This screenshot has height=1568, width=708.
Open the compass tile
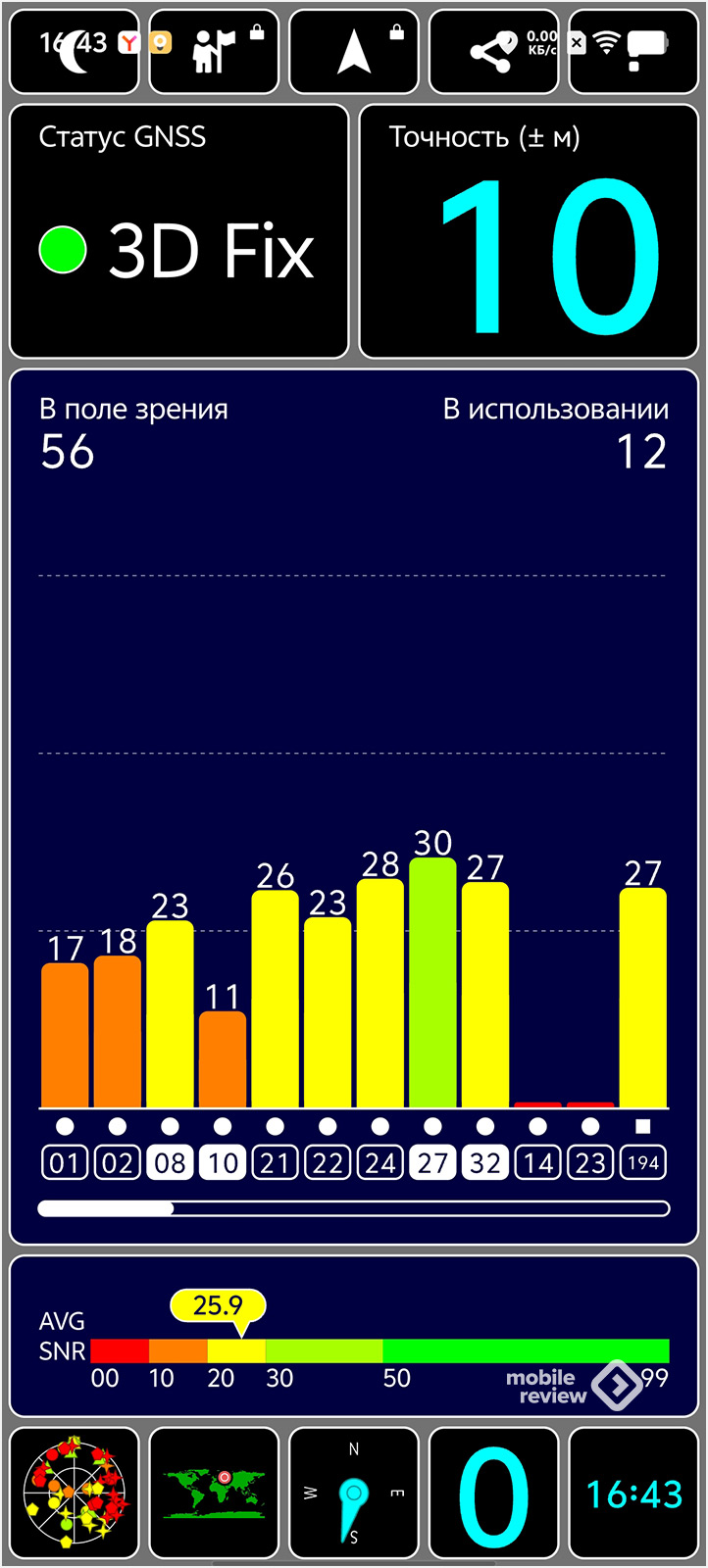click(354, 1494)
